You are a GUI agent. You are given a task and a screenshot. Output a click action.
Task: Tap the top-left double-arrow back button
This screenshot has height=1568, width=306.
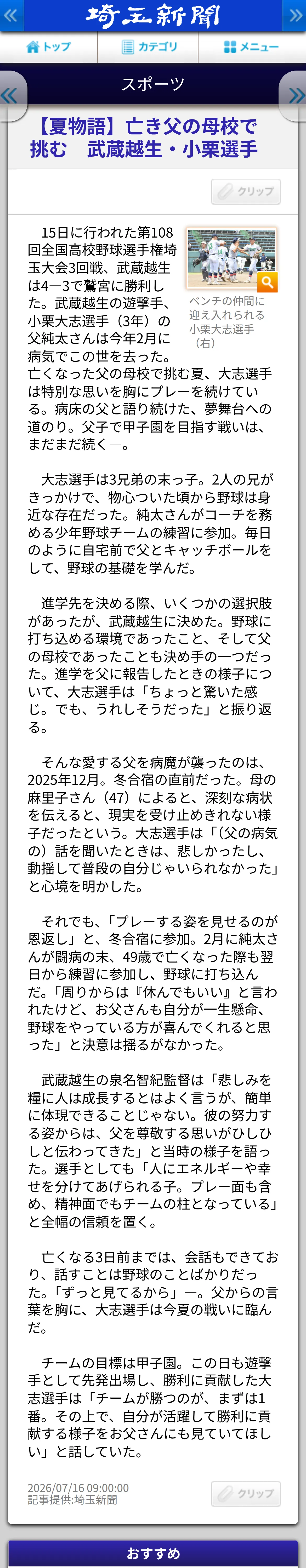click(x=12, y=15)
